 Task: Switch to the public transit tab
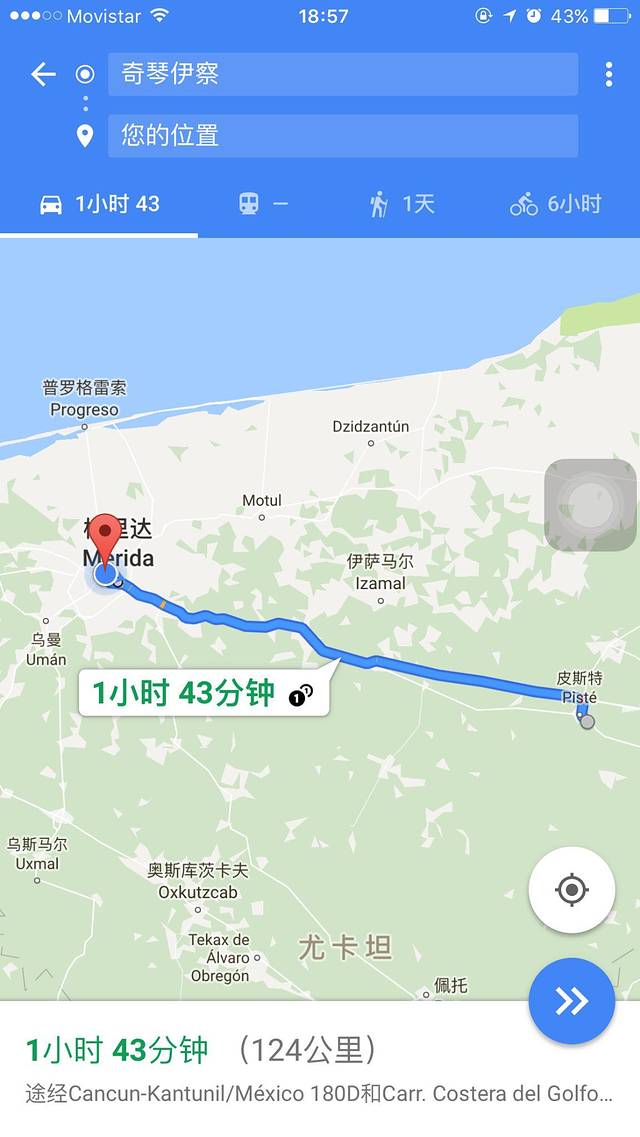pos(263,204)
